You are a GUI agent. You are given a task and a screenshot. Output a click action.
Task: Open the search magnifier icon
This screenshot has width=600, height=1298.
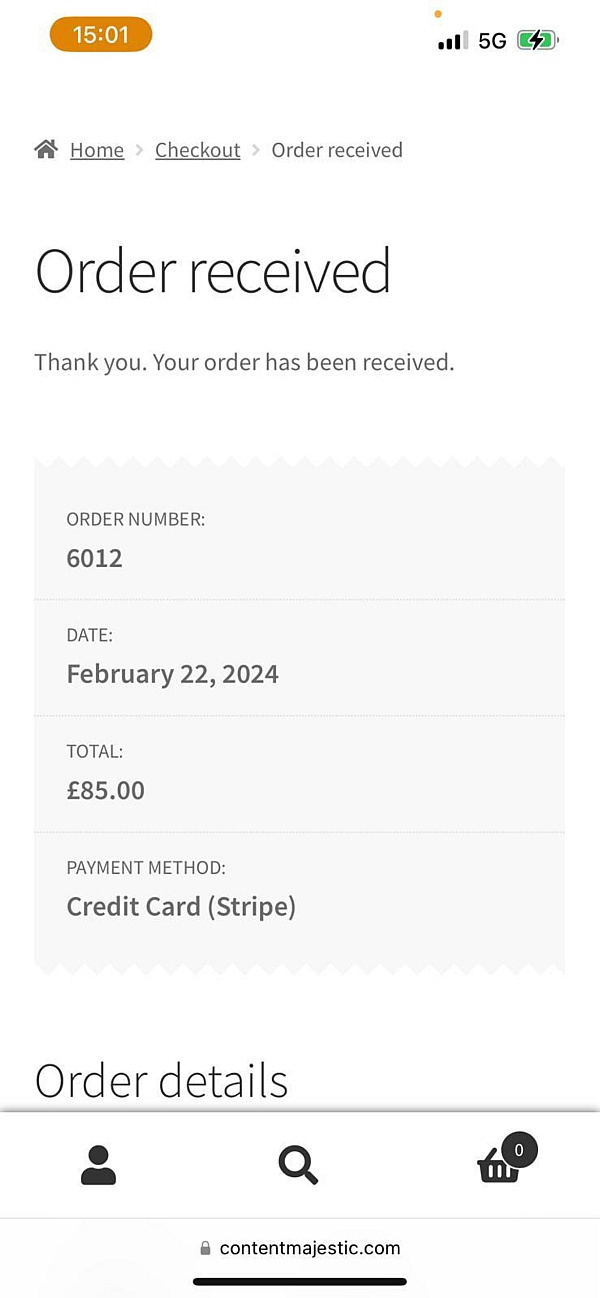[298, 1165]
